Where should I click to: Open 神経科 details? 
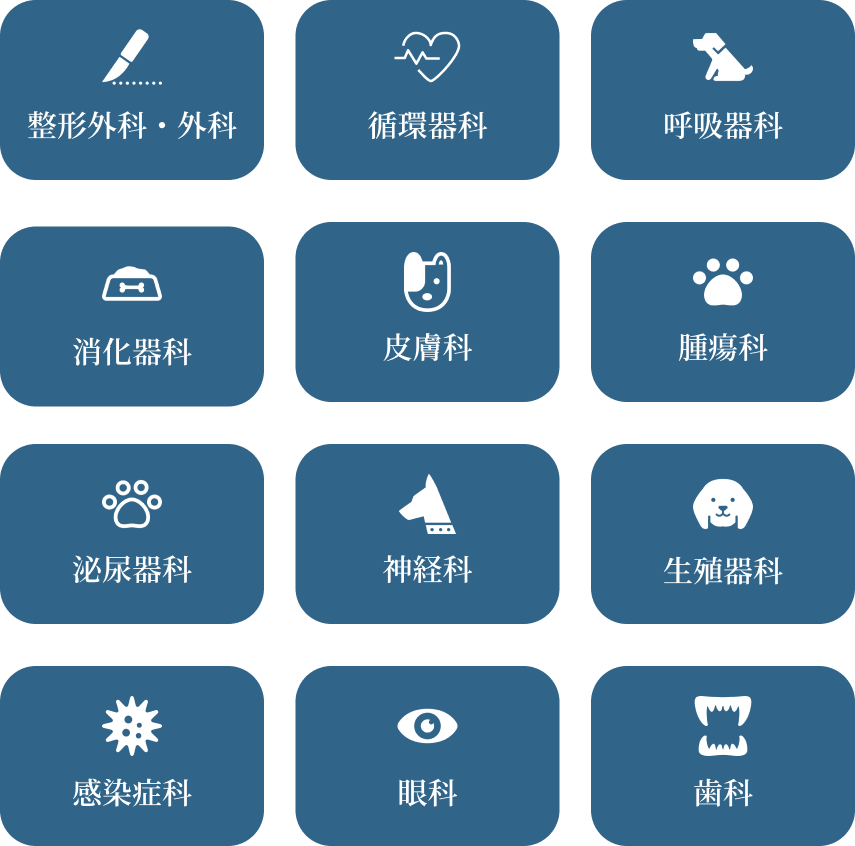[427, 534]
